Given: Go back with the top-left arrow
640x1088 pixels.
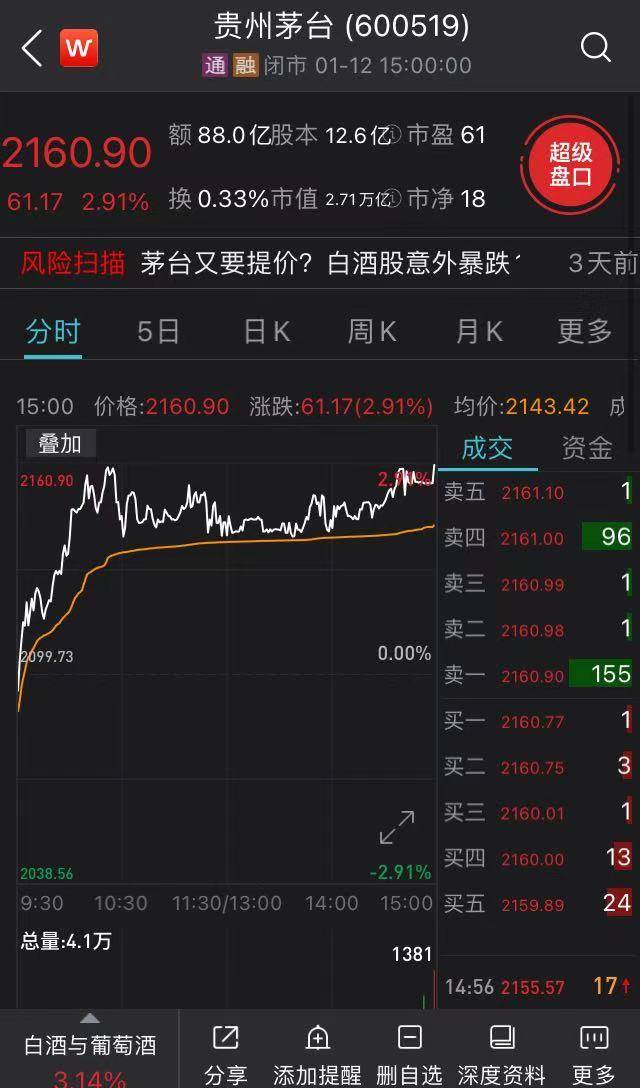Looking at the screenshot, I should [x=32, y=49].
